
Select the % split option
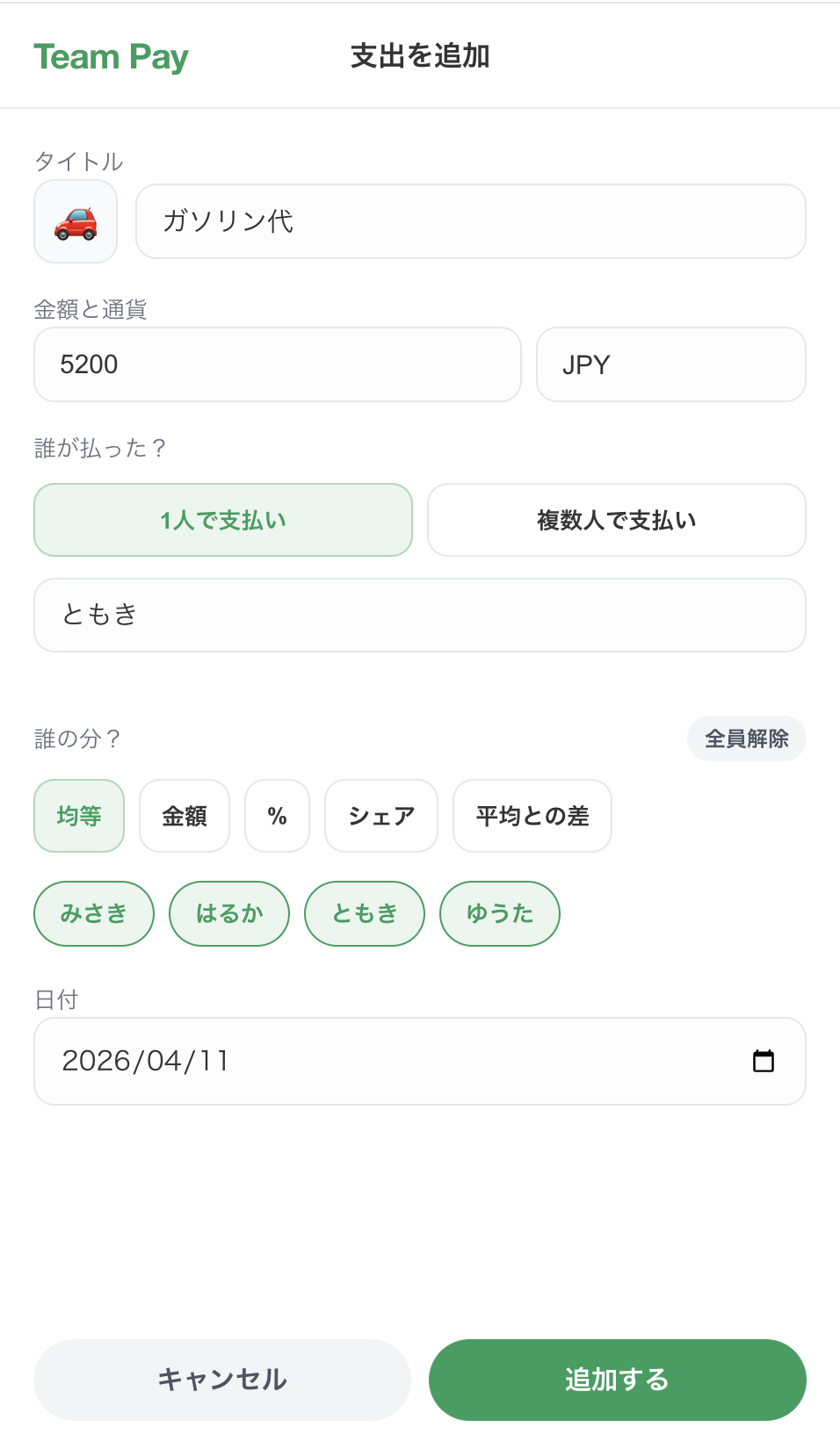(x=277, y=816)
